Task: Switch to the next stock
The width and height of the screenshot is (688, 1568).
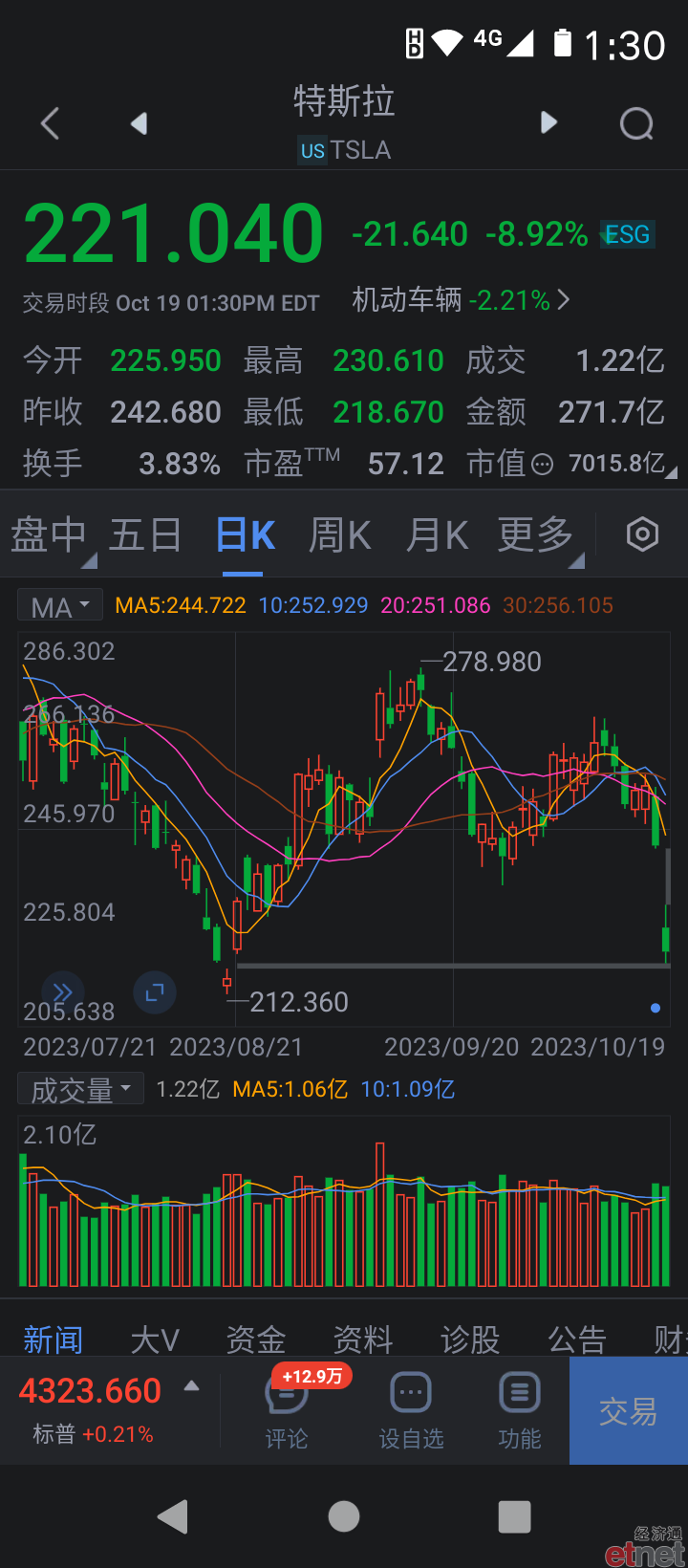Action: (548, 122)
